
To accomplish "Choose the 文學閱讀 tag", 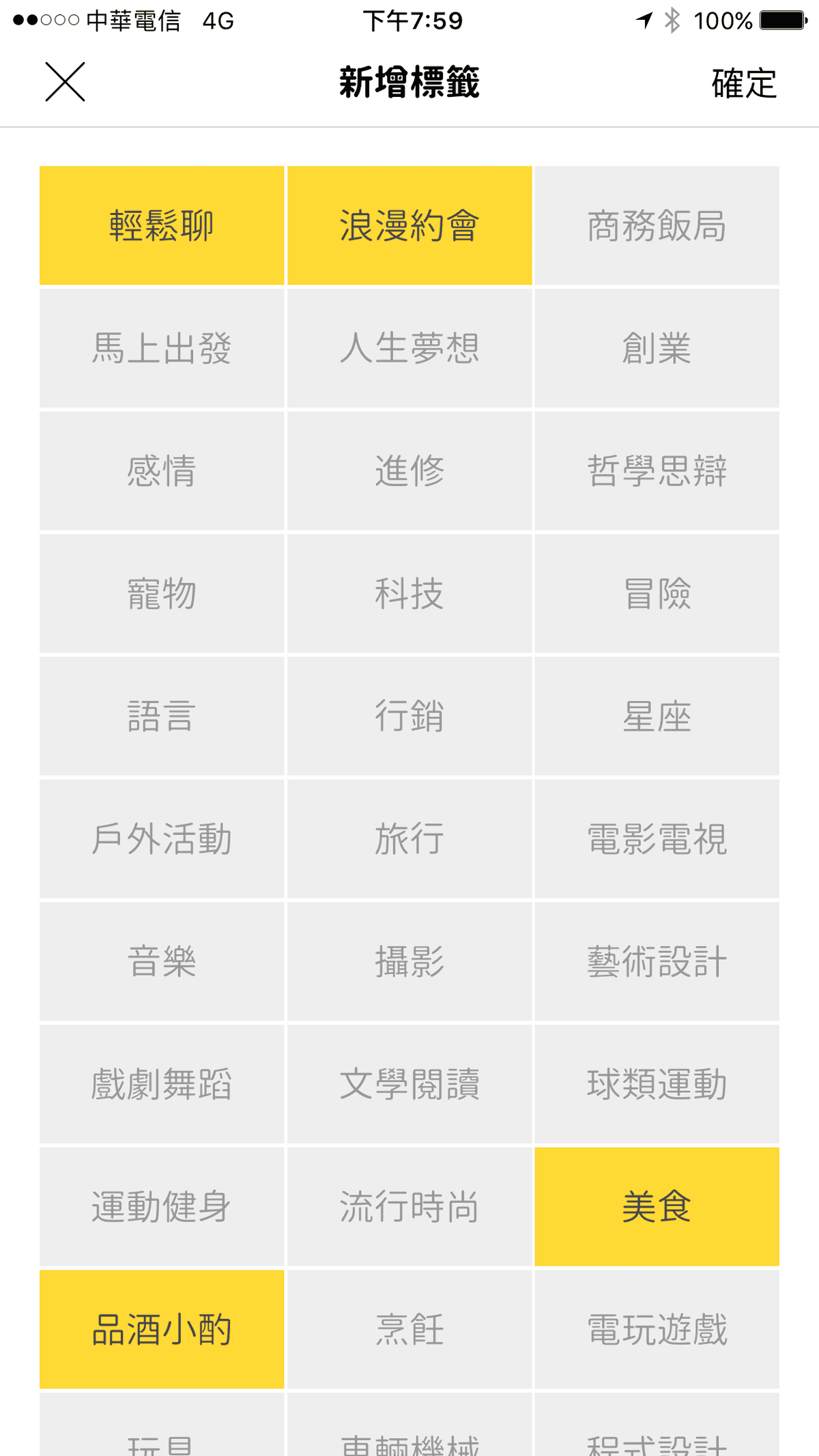I will click(x=409, y=1084).
